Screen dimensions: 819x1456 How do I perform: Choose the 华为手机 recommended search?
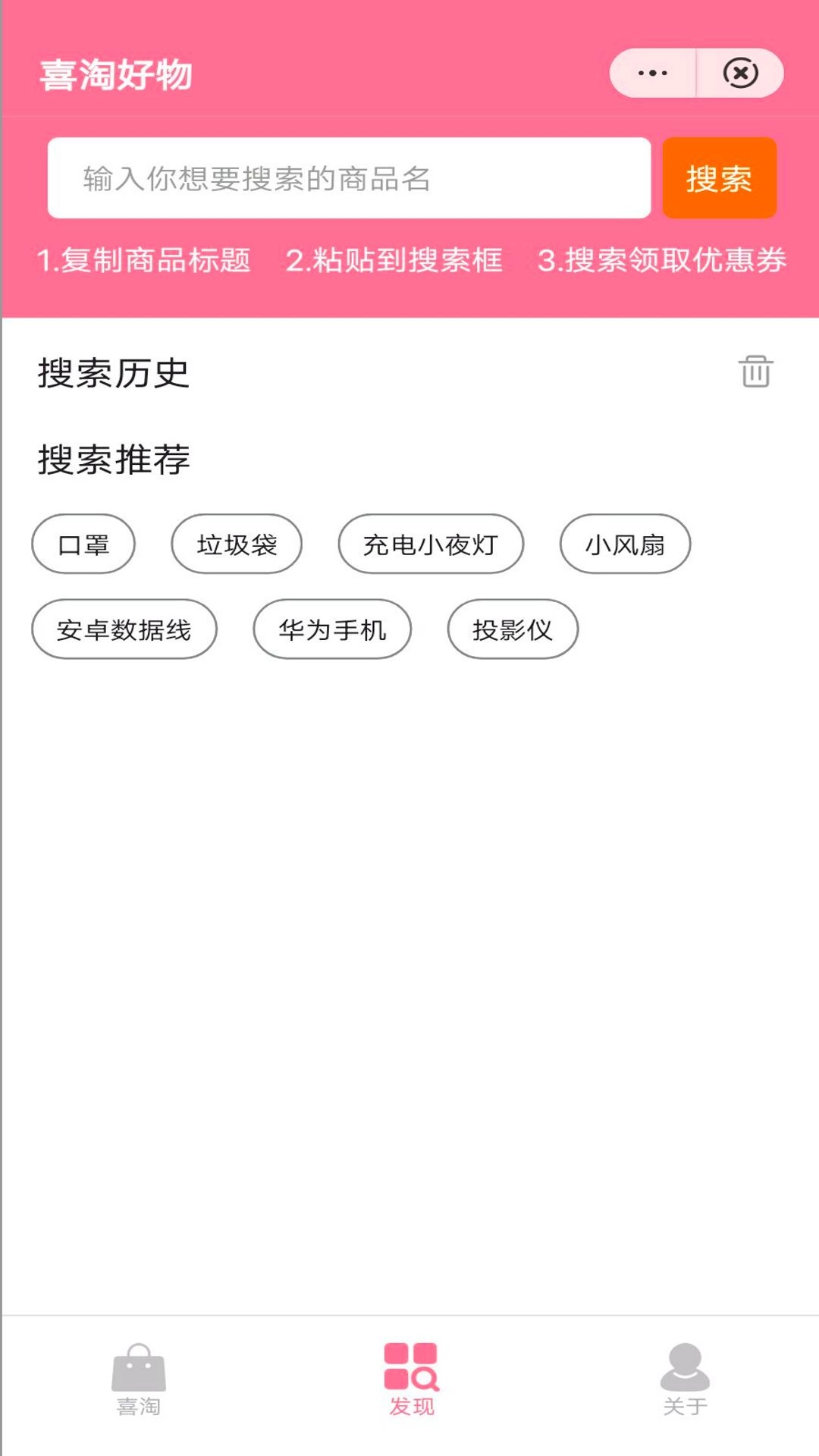tap(334, 628)
